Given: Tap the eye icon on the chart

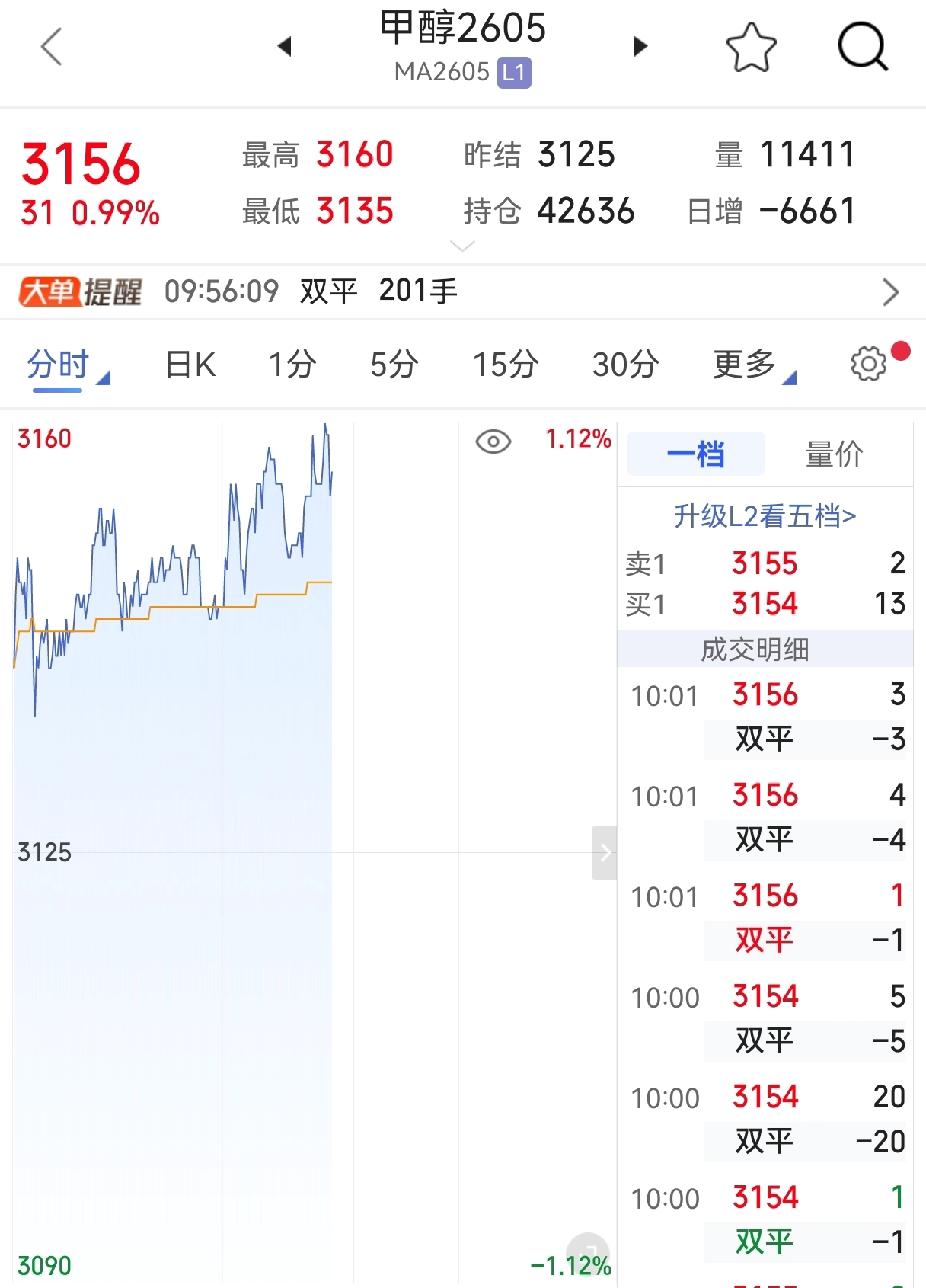Looking at the screenshot, I should (492, 439).
